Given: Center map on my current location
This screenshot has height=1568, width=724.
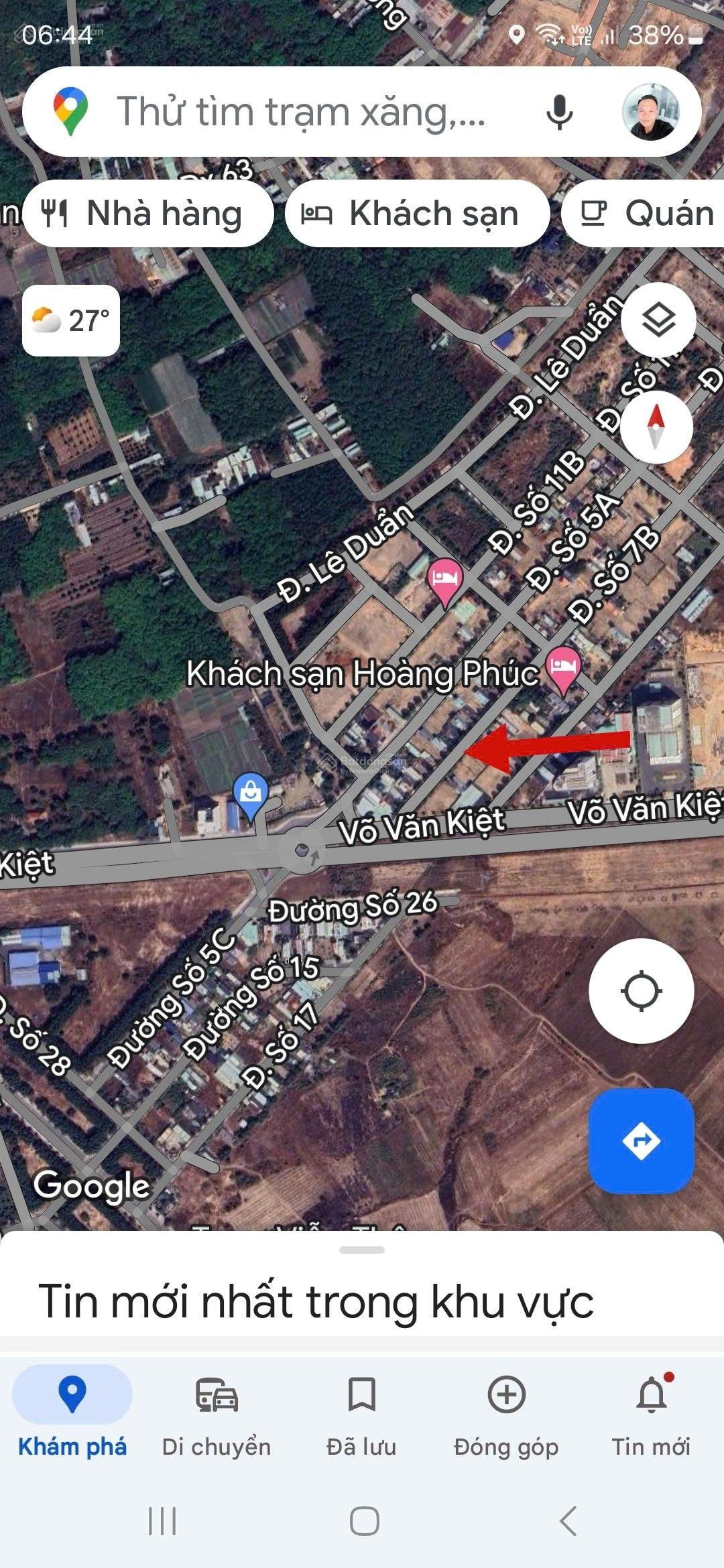Looking at the screenshot, I should click(x=641, y=990).
